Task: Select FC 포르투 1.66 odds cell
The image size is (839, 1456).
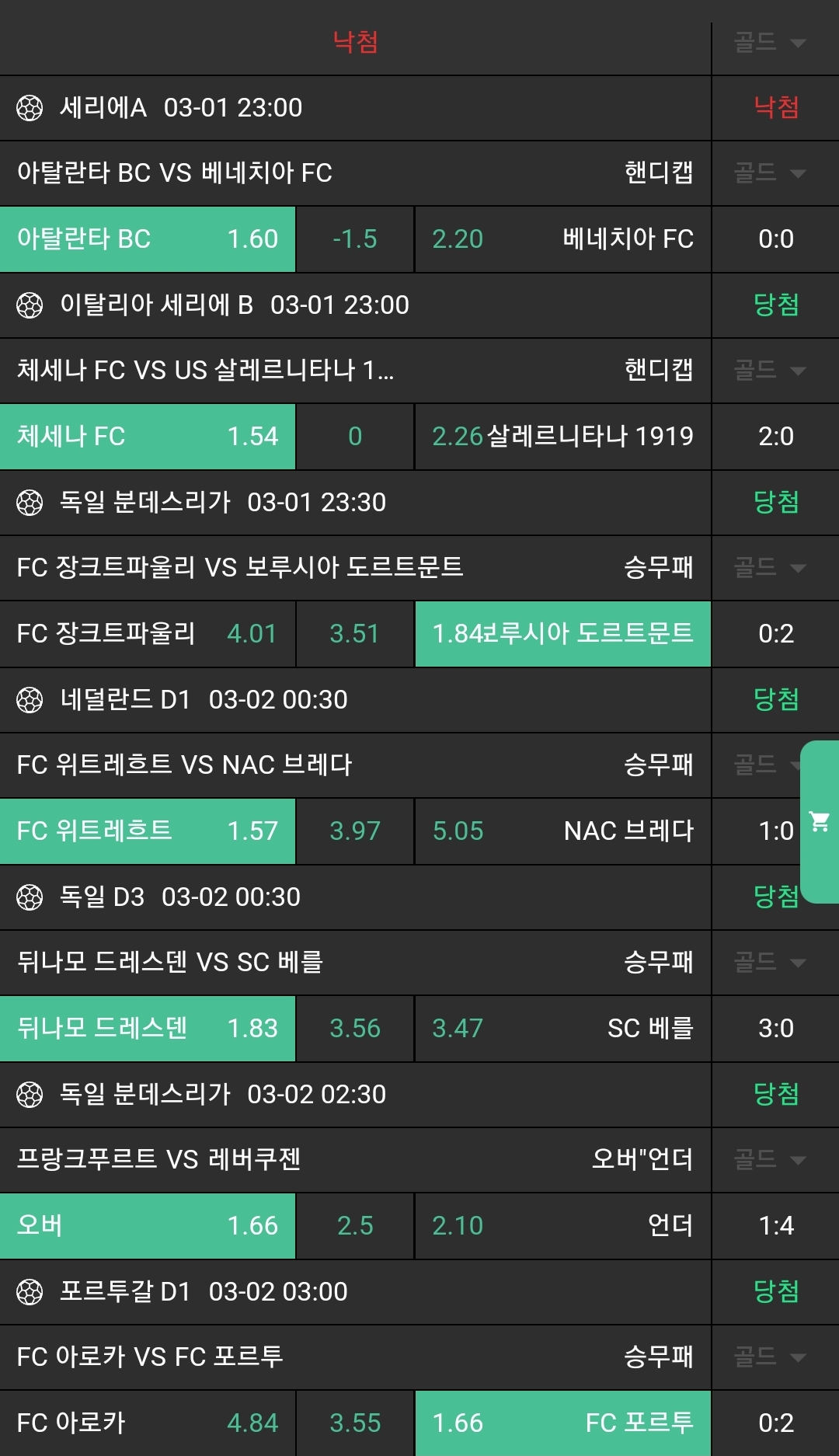Action: (x=562, y=1423)
